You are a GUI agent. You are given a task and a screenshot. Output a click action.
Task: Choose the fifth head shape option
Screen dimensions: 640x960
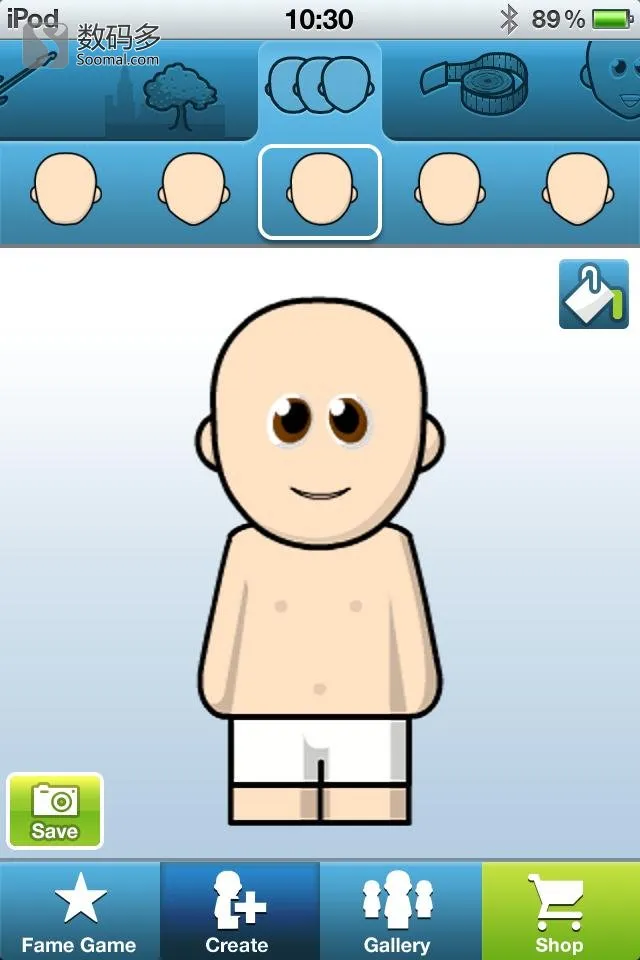click(x=577, y=190)
